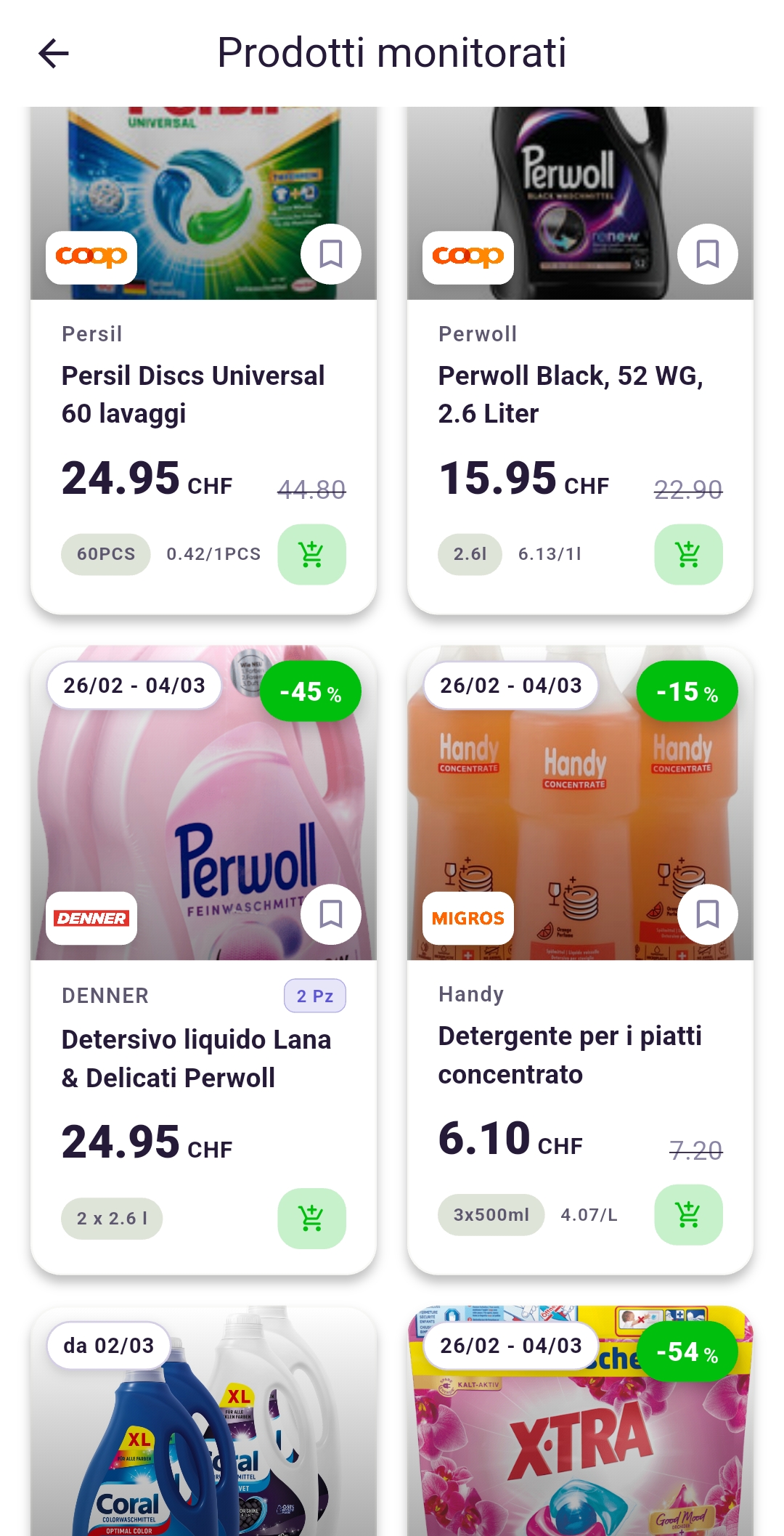Screen dimensions: 784x1536
Task: Open the DENNER retailer badge
Action: point(90,917)
